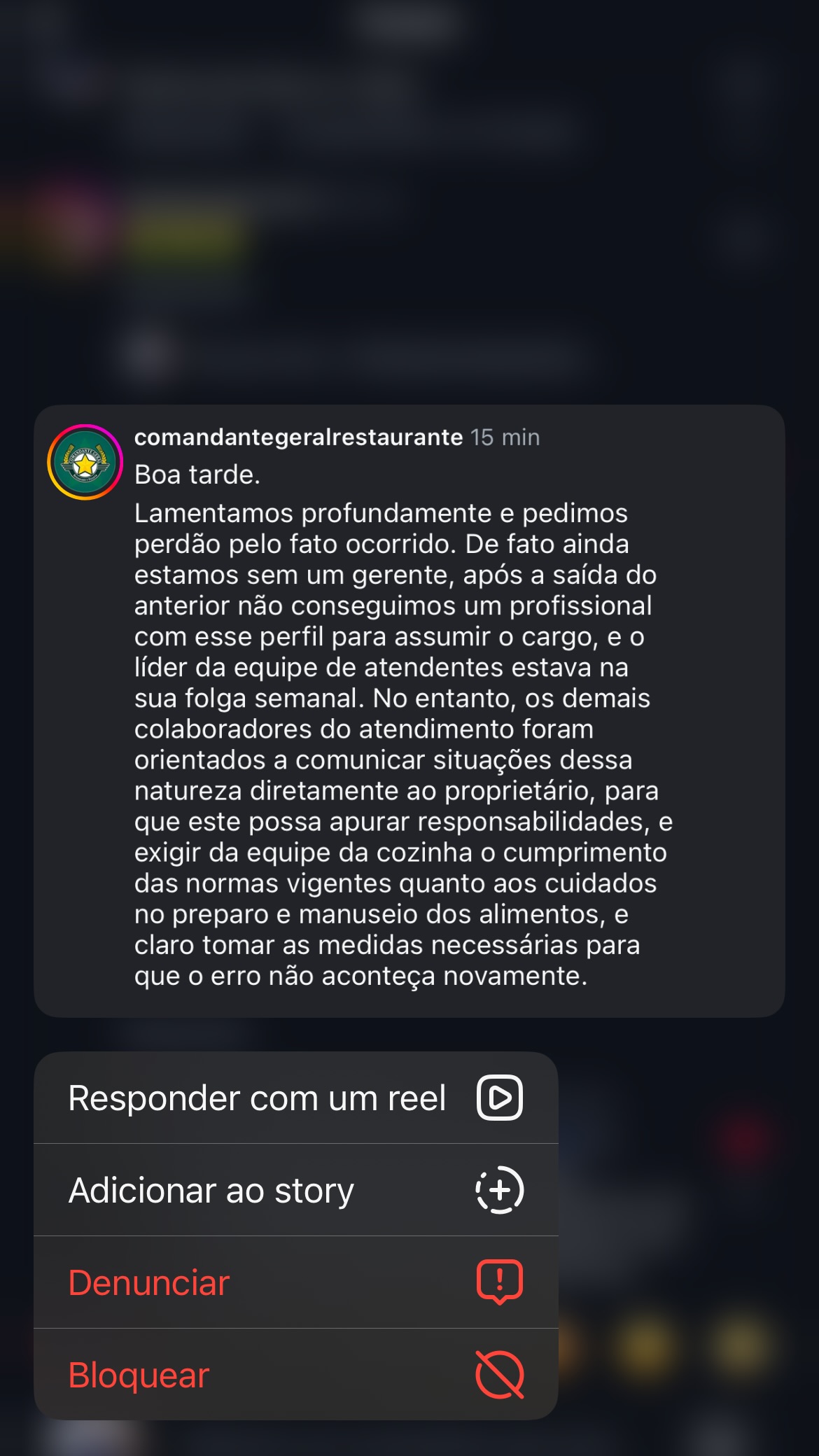The image size is (819, 1456).
Task: Open comandantegeralrestaurante profile picture
Action: click(x=85, y=463)
